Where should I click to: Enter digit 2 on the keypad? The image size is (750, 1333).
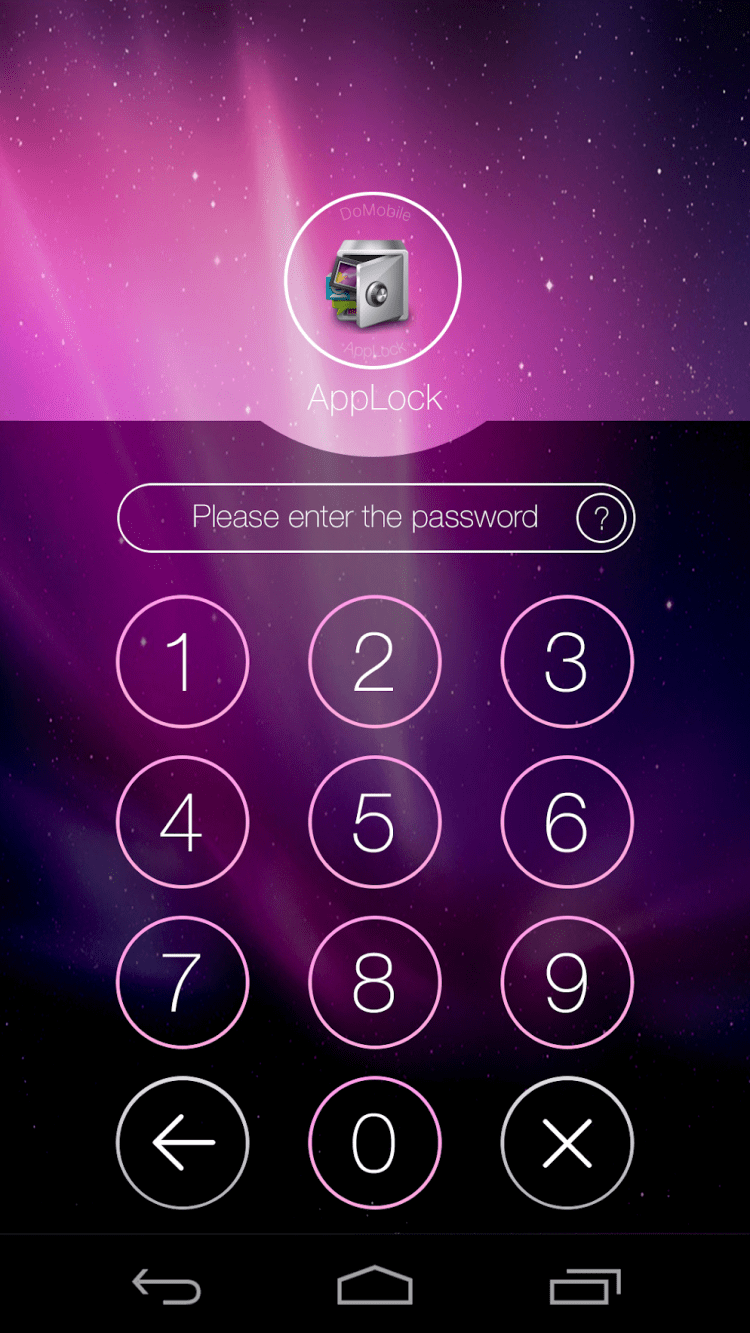coord(374,661)
